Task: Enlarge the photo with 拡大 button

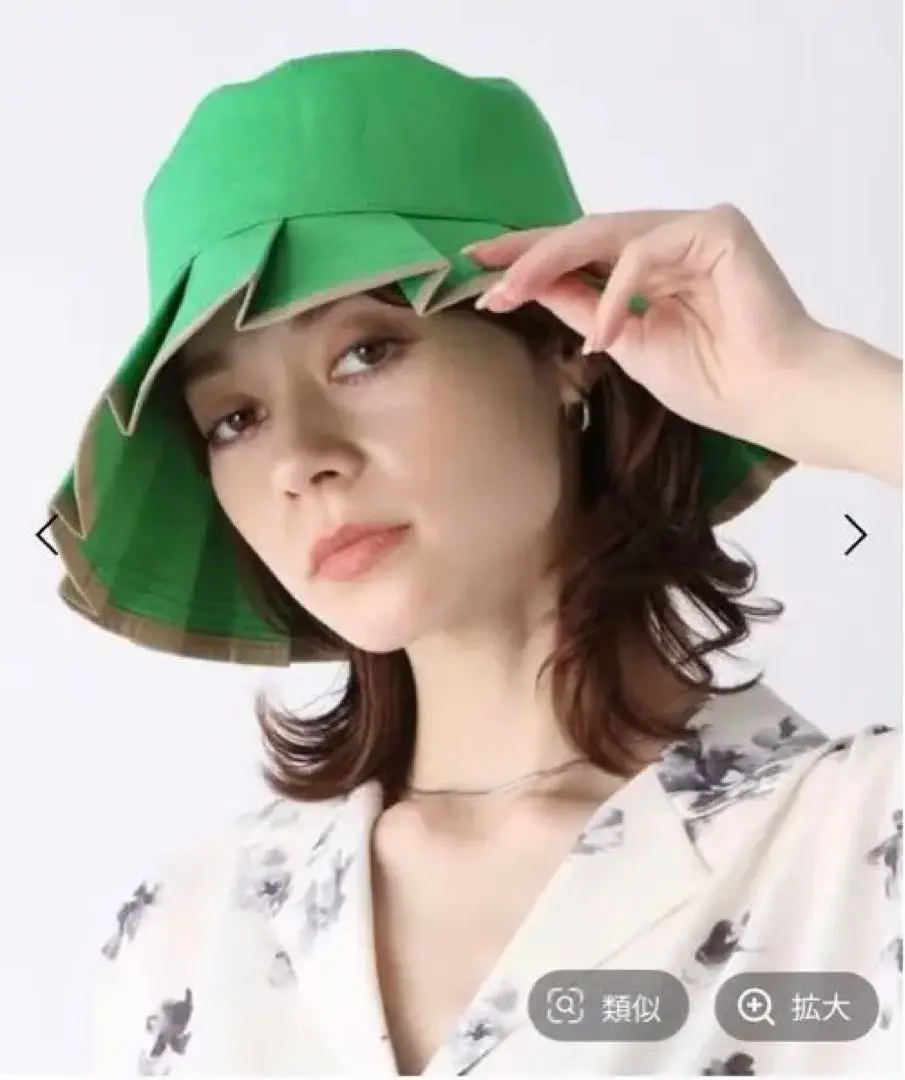Action: coord(796,1007)
